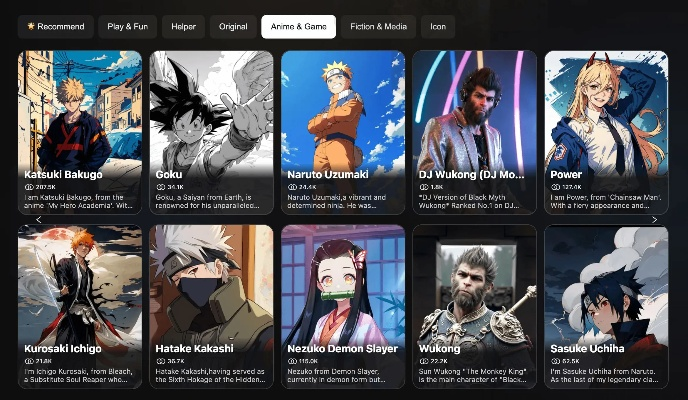Select the Power character card
The height and width of the screenshot is (400, 688).
606,130
